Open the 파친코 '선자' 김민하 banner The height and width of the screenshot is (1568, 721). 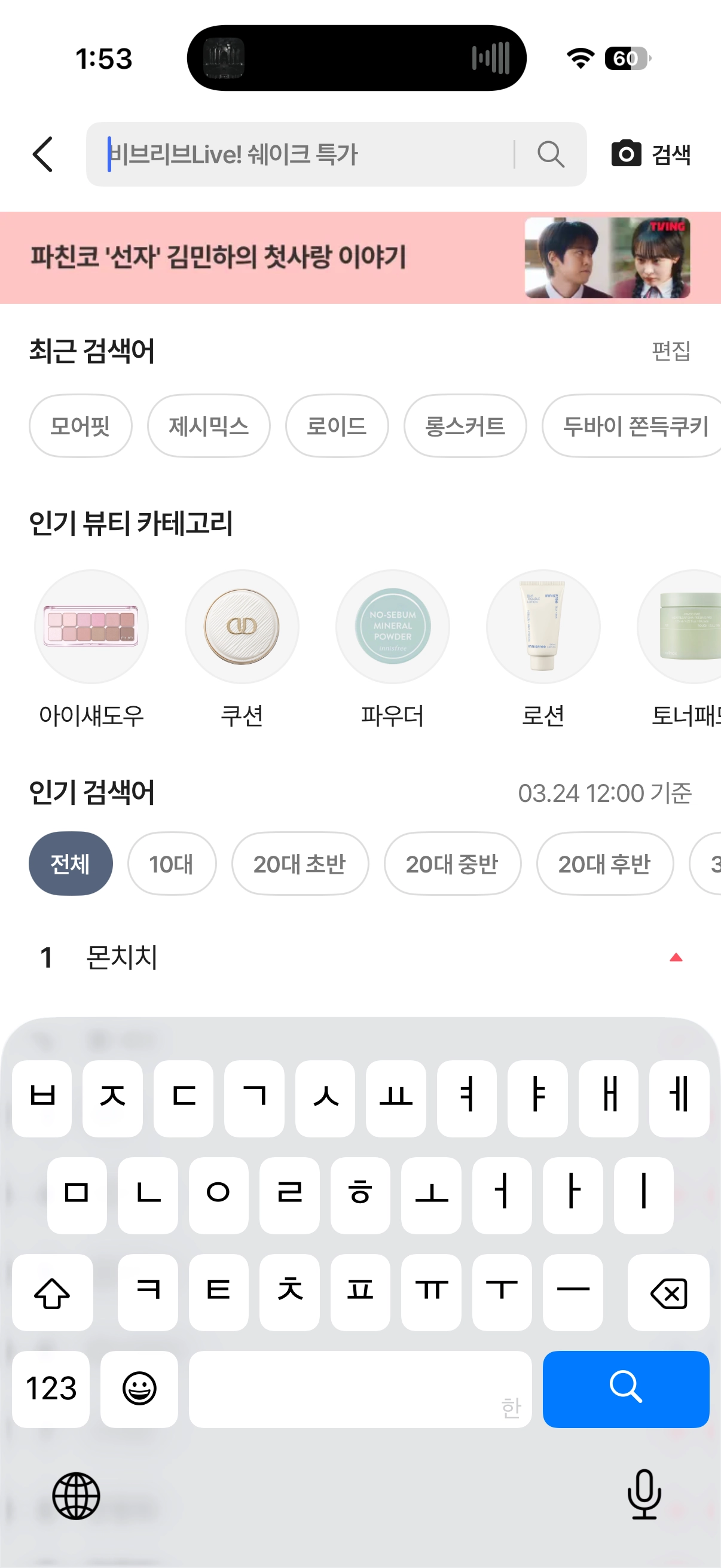click(x=360, y=258)
